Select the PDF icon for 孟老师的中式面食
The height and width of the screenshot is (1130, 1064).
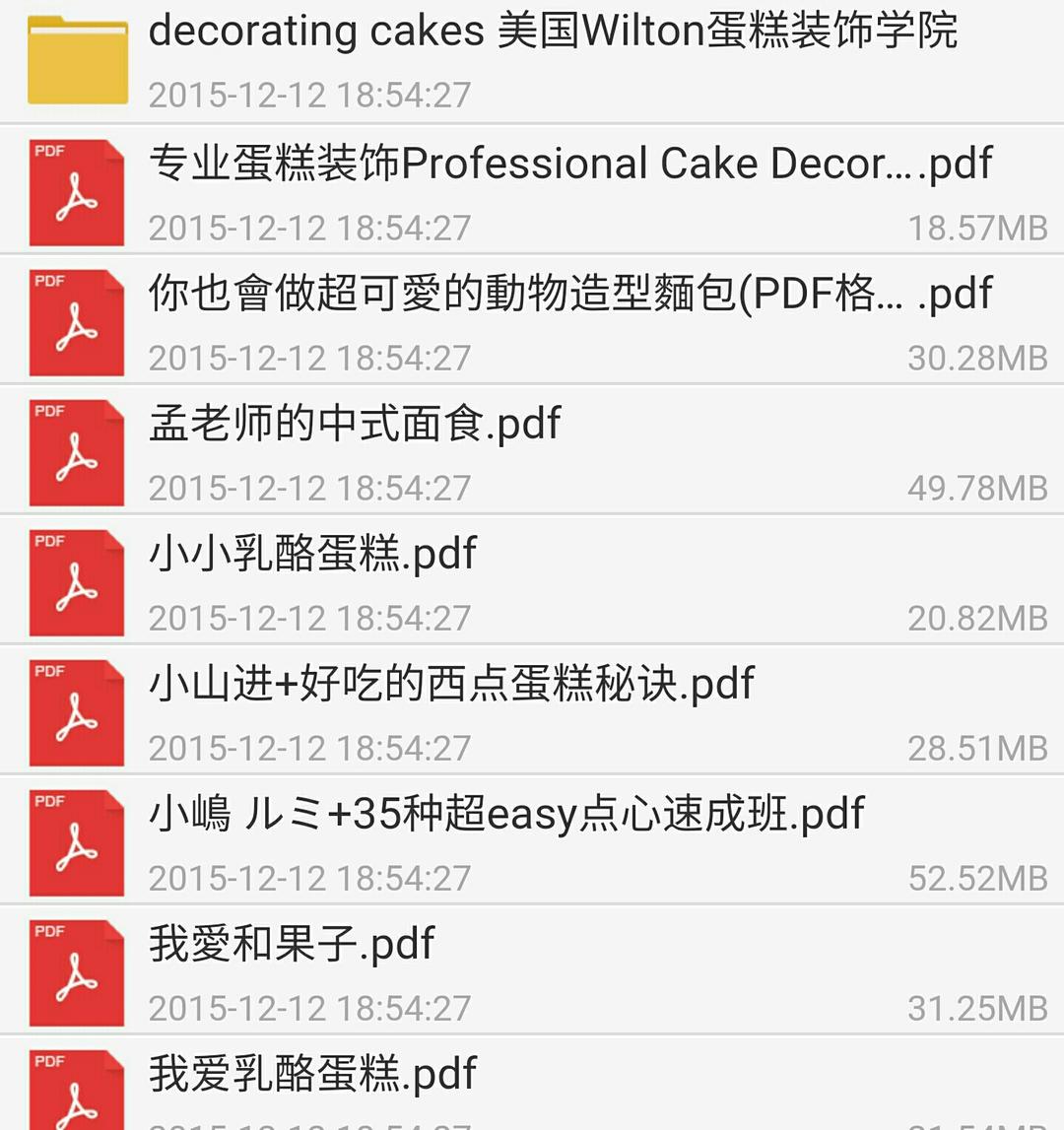(x=75, y=450)
